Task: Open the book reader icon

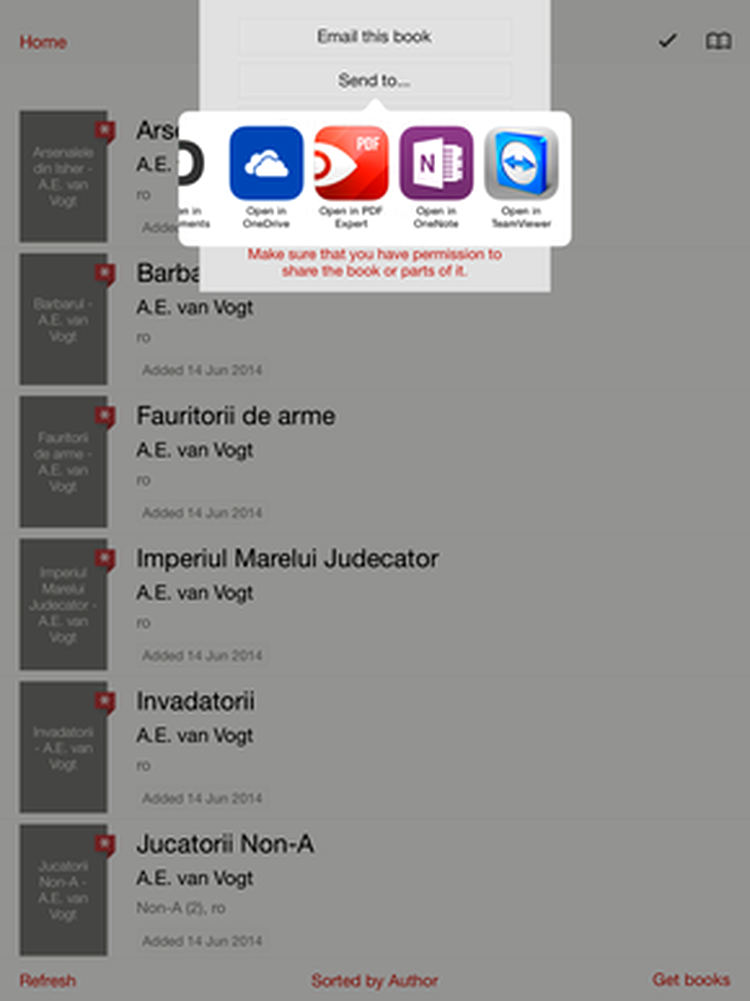Action: [x=718, y=41]
